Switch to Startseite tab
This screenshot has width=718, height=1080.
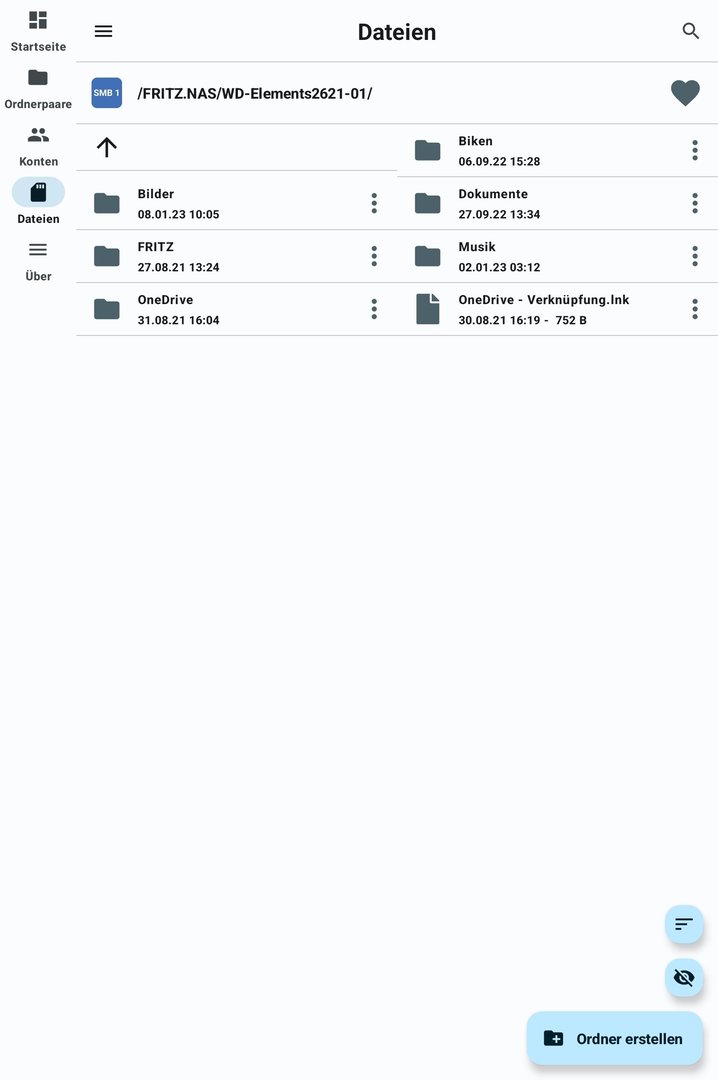(x=38, y=31)
